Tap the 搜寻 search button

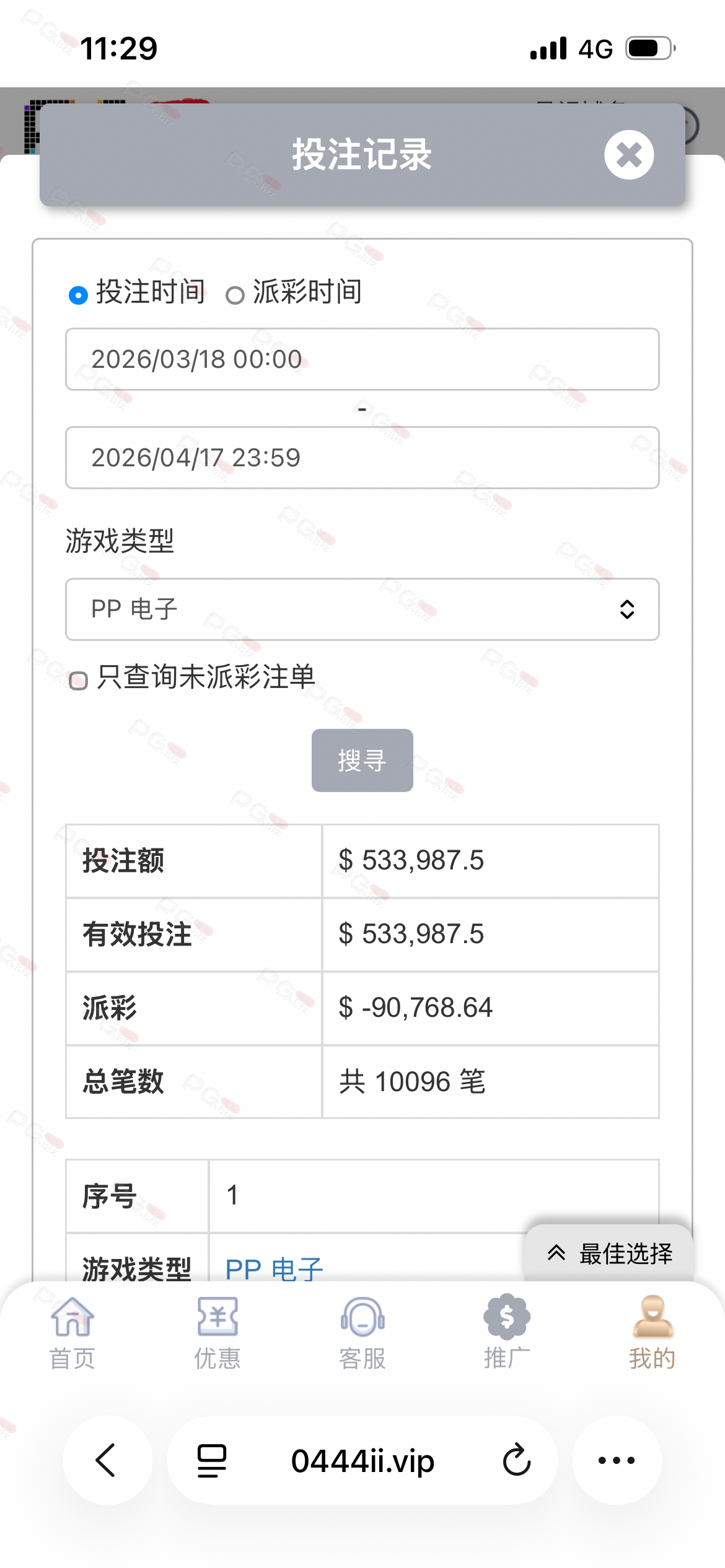point(362,760)
